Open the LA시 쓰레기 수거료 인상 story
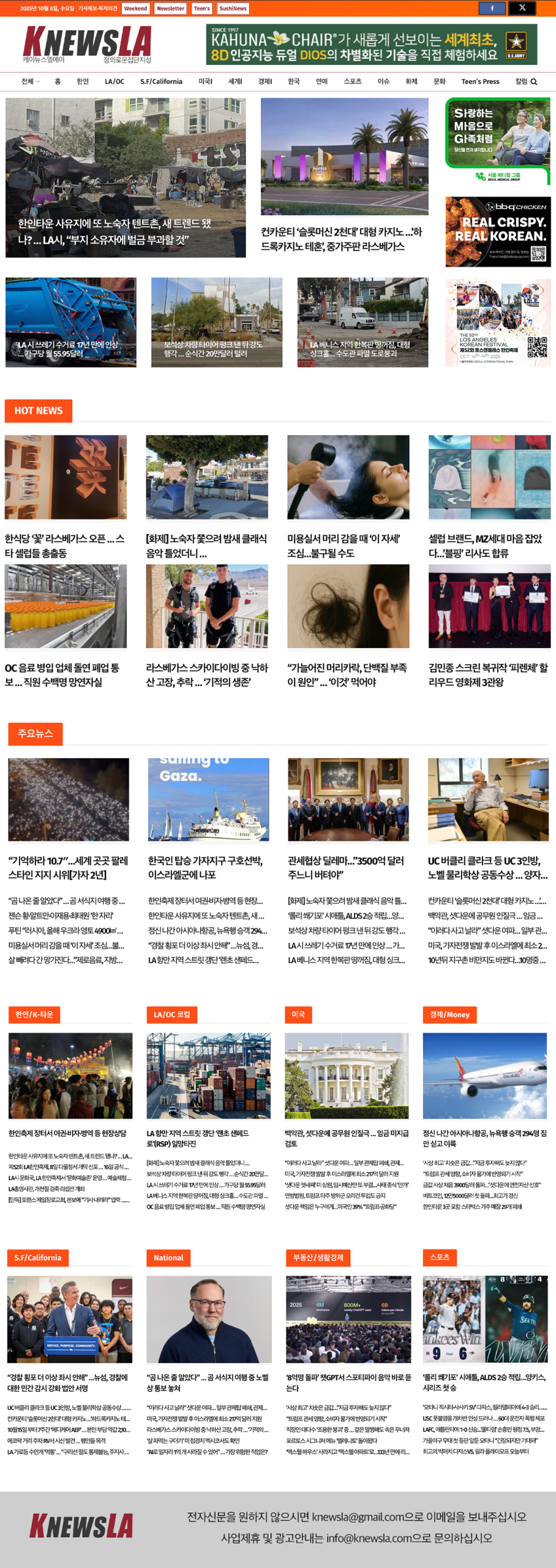Viewport: 556px width, 1568px height. 68,349
